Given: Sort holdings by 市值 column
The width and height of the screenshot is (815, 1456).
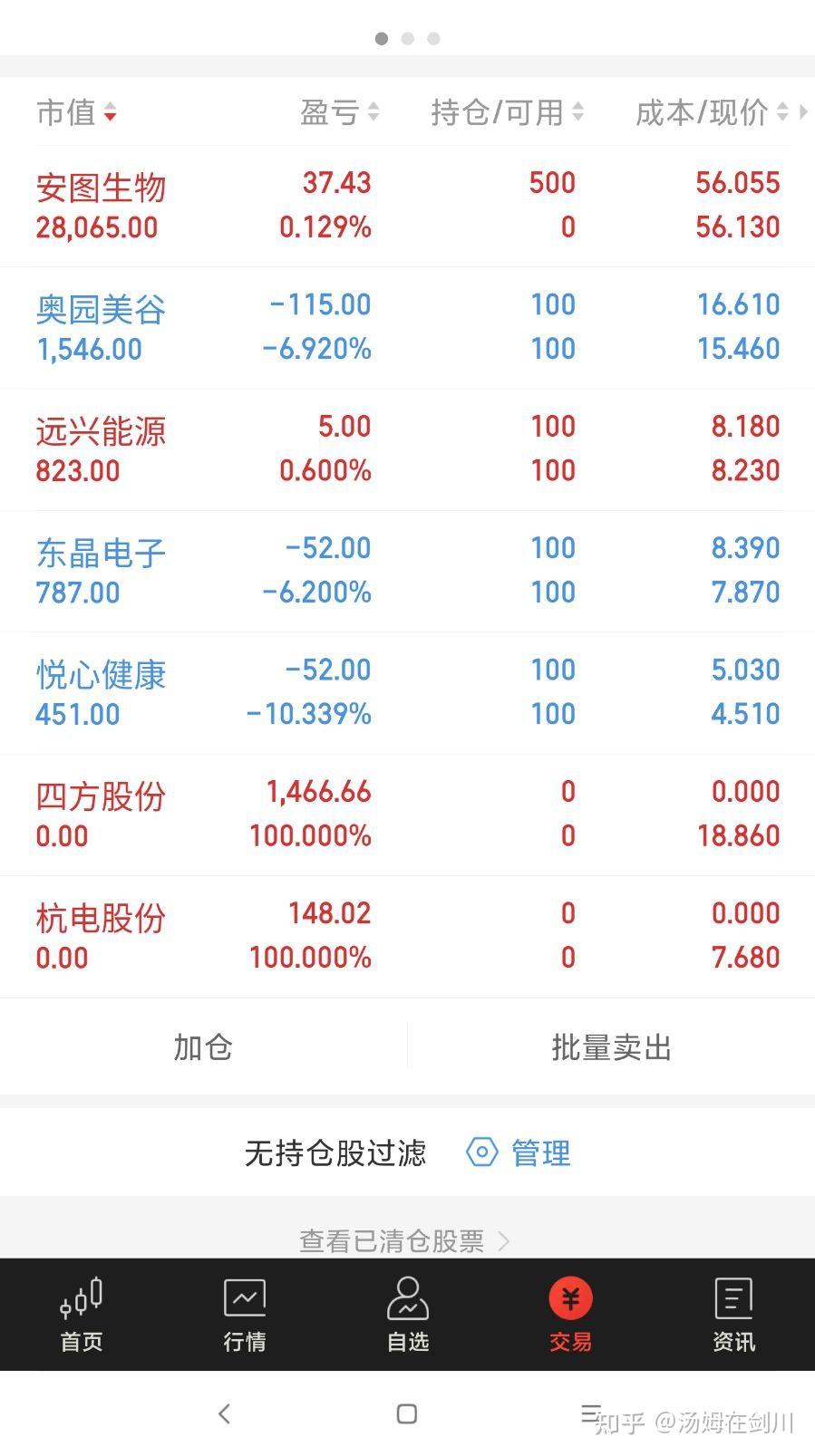Looking at the screenshot, I should tap(76, 112).
